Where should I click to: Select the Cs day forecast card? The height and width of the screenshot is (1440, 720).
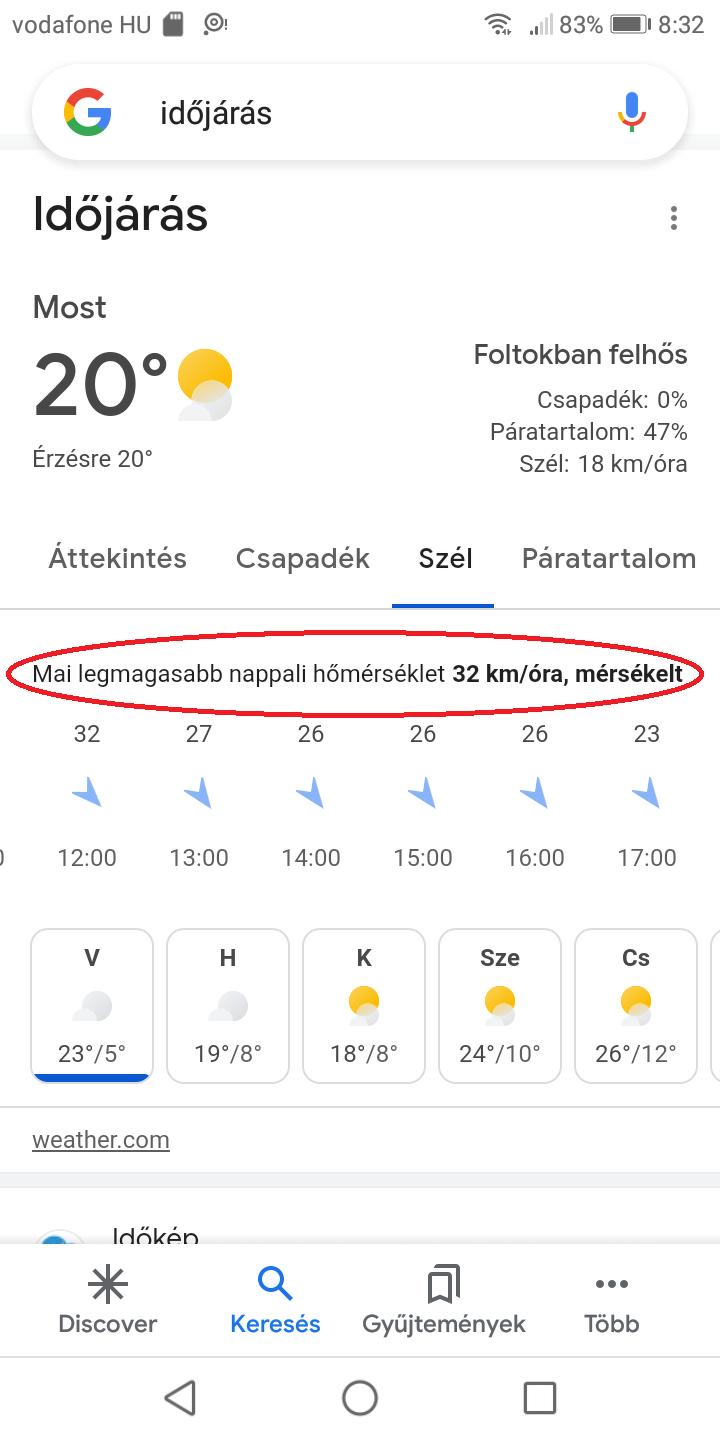click(x=636, y=1005)
